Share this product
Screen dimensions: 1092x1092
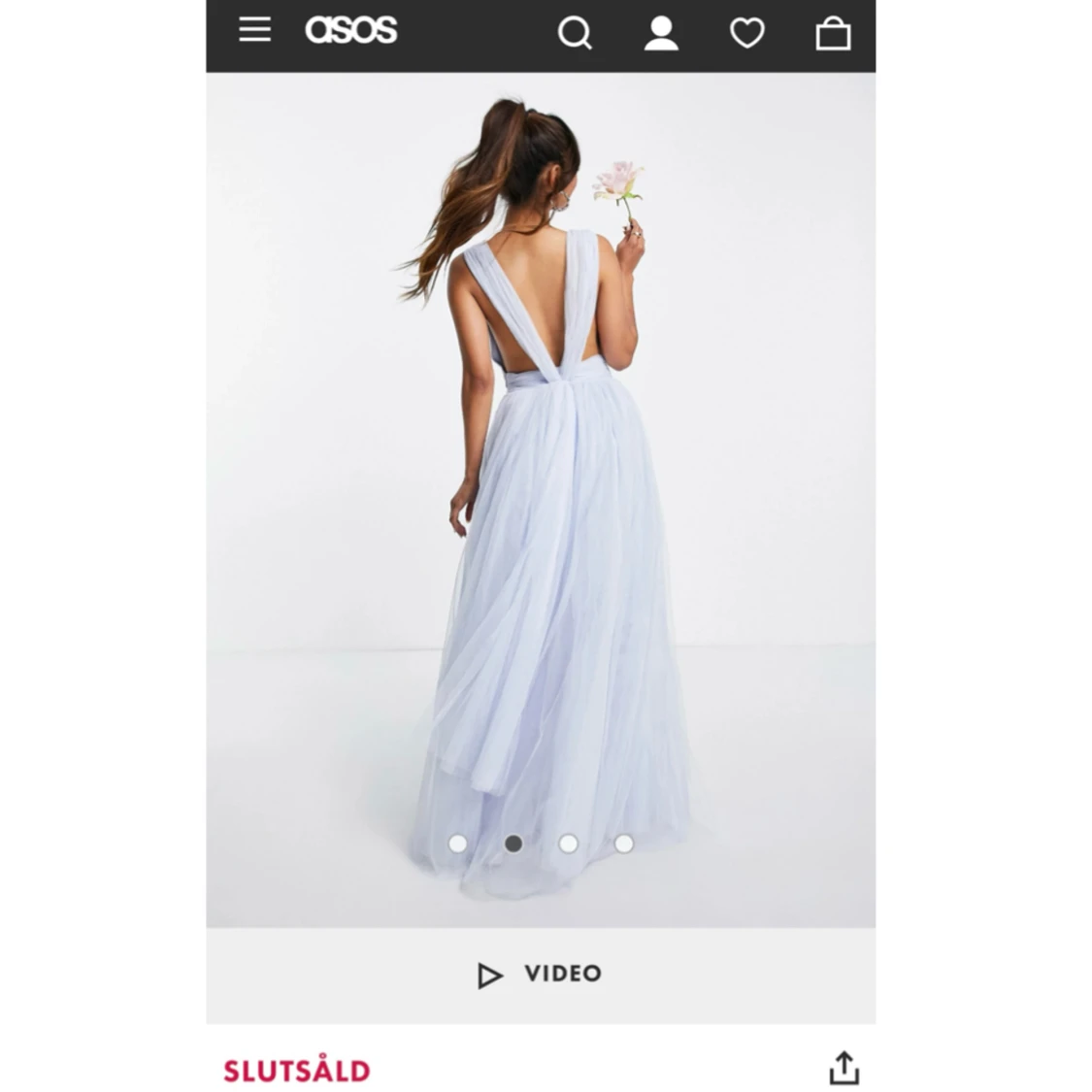(844, 1069)
